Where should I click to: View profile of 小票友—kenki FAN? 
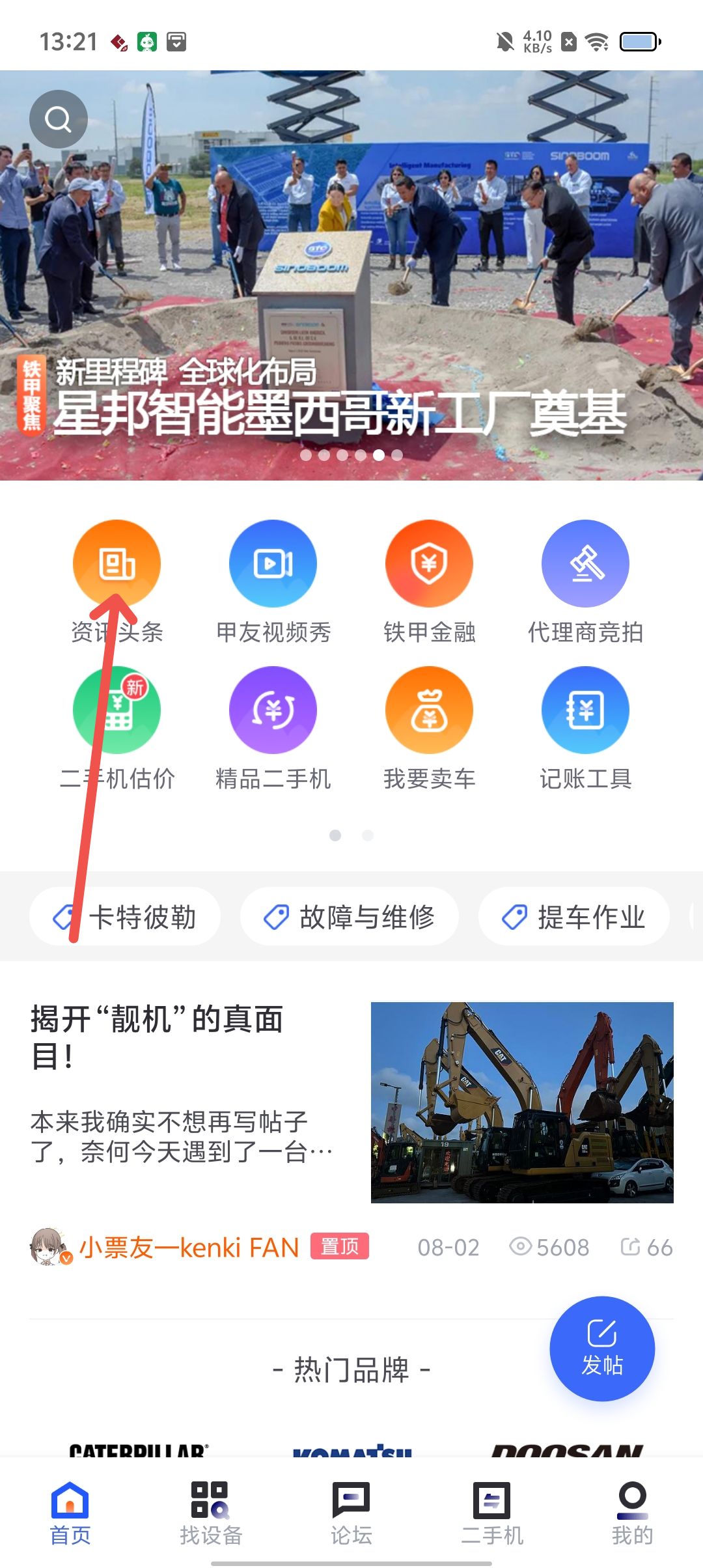187,1247
